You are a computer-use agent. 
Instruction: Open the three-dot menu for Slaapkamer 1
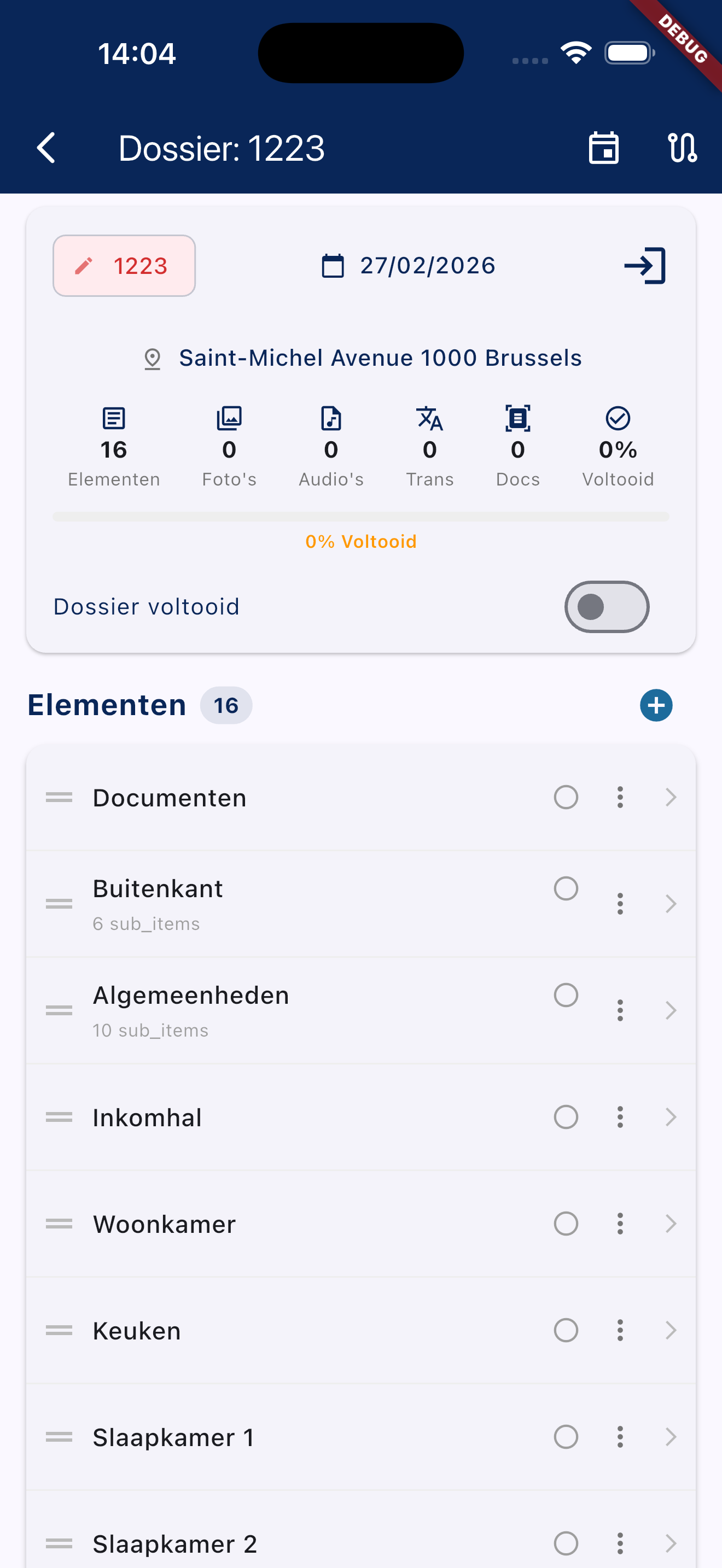click(x=620, y=1437)
